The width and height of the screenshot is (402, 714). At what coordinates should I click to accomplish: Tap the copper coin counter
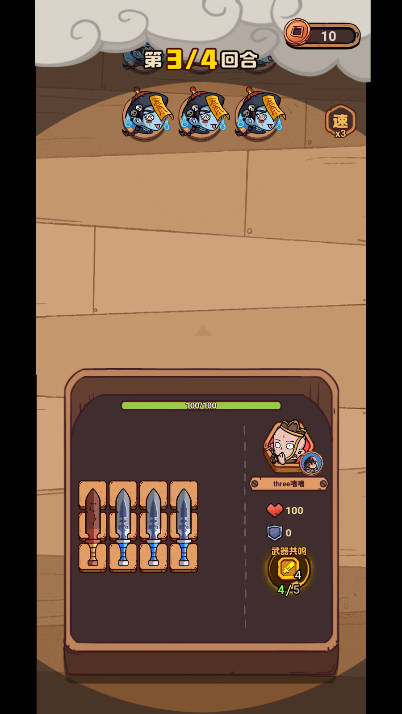[x=322, y=35]
